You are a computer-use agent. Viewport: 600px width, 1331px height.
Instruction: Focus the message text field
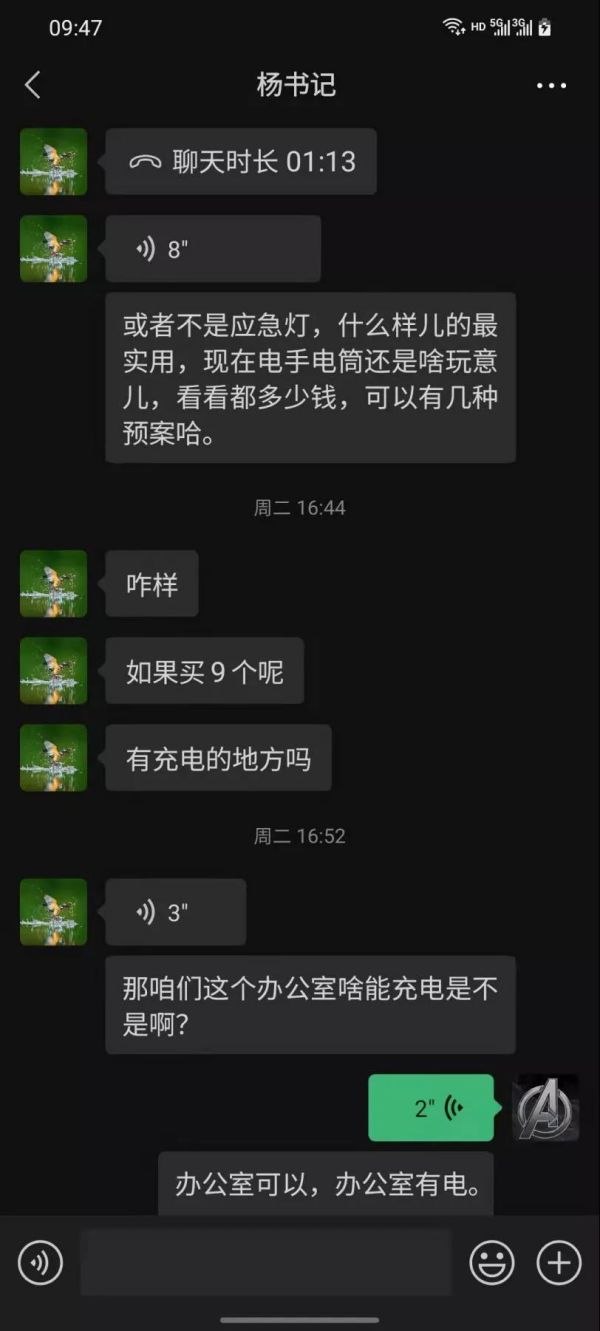(265, 1263)
